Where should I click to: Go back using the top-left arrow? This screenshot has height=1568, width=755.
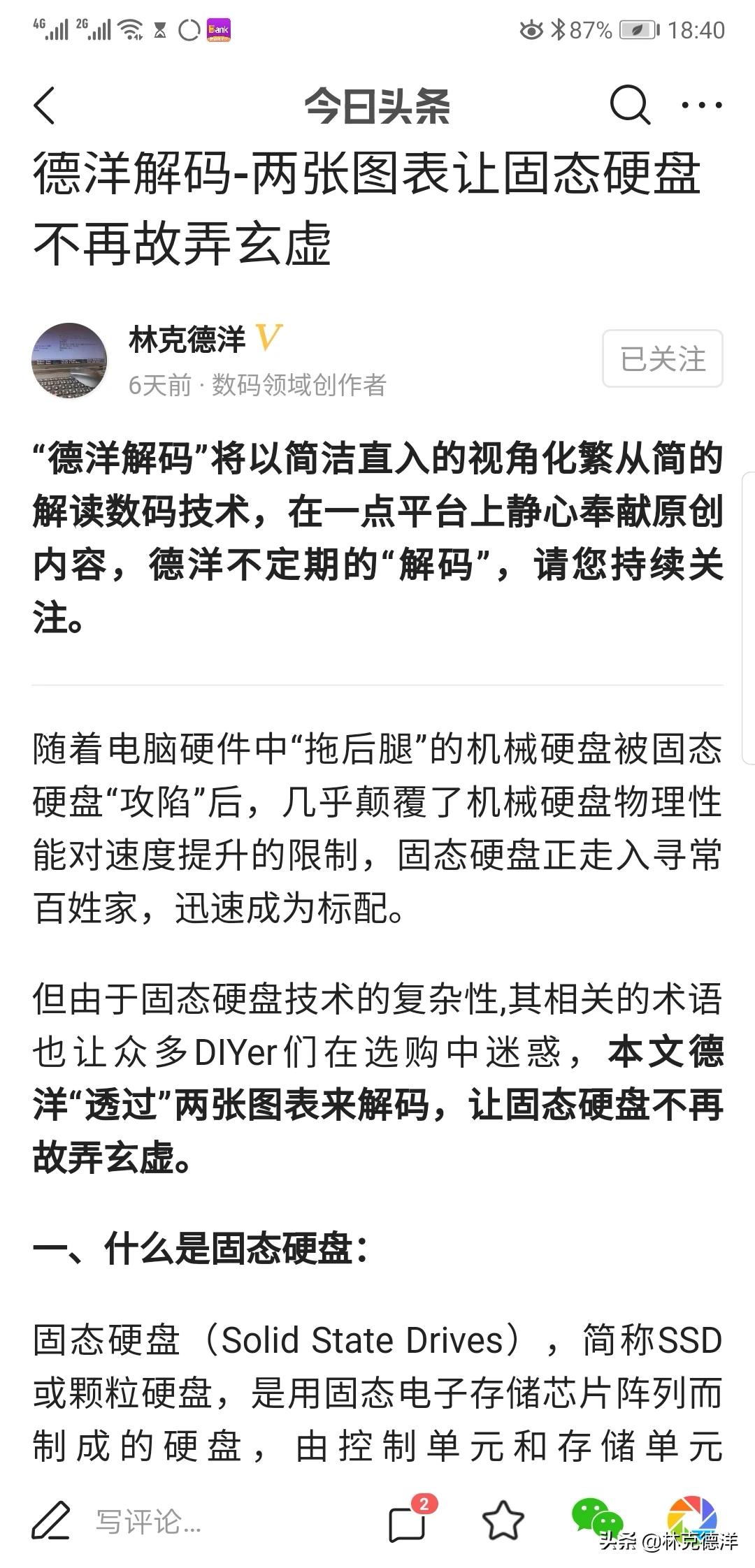tap(45, 106)
